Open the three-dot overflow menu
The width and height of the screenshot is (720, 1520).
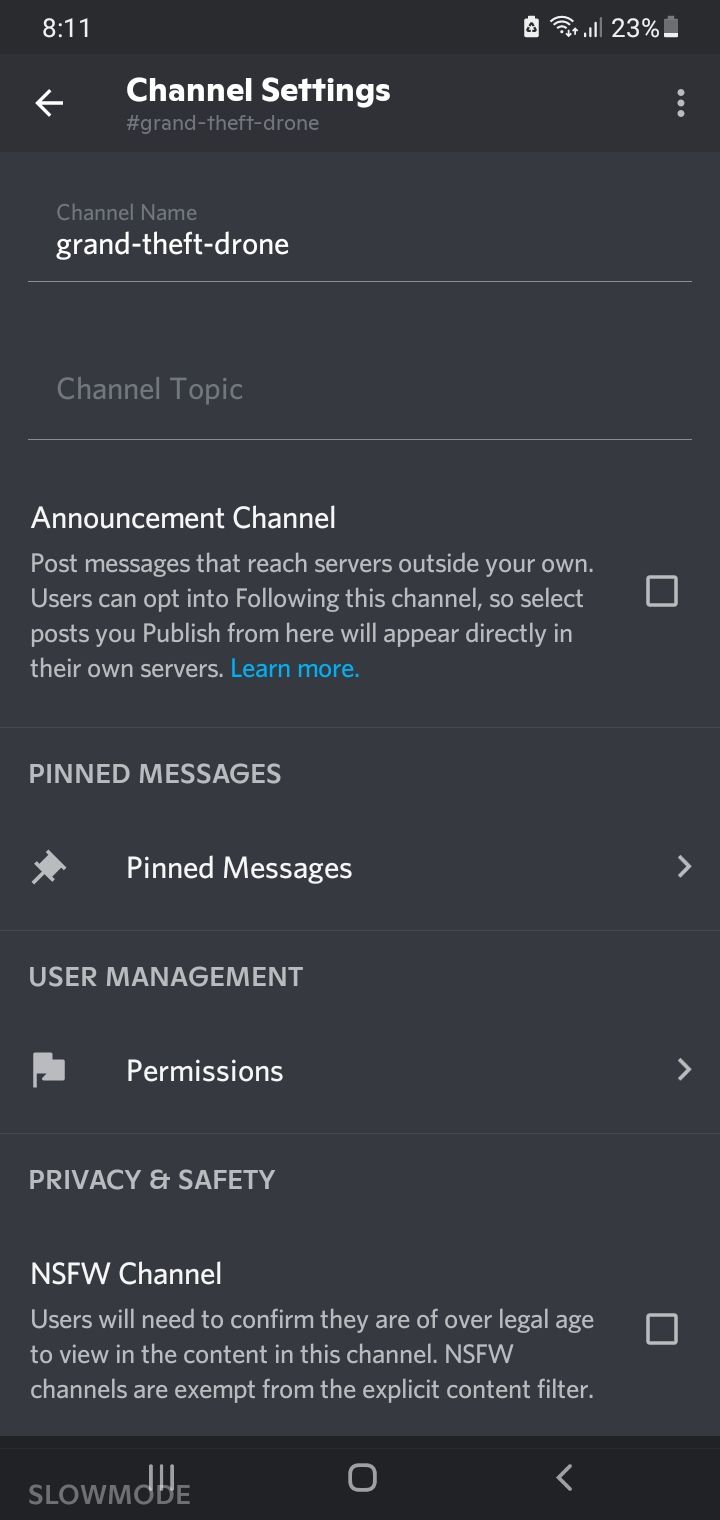coord(681,103)
